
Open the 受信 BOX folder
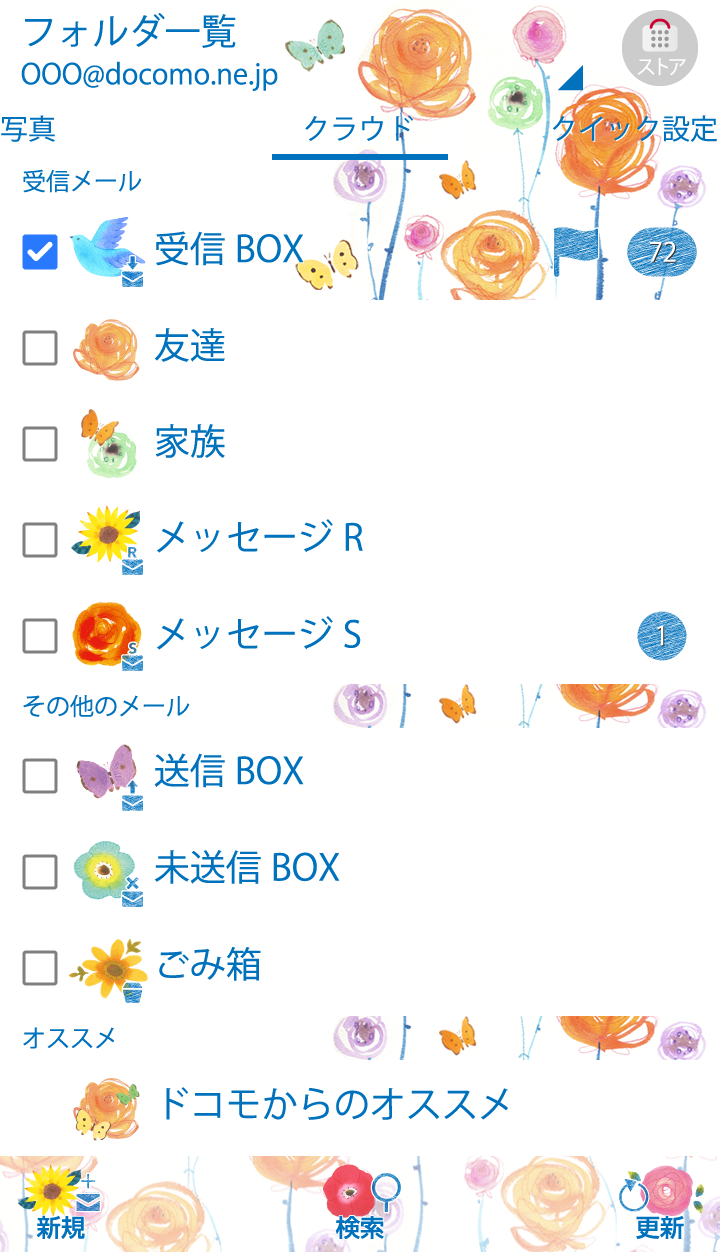(228, 250)
